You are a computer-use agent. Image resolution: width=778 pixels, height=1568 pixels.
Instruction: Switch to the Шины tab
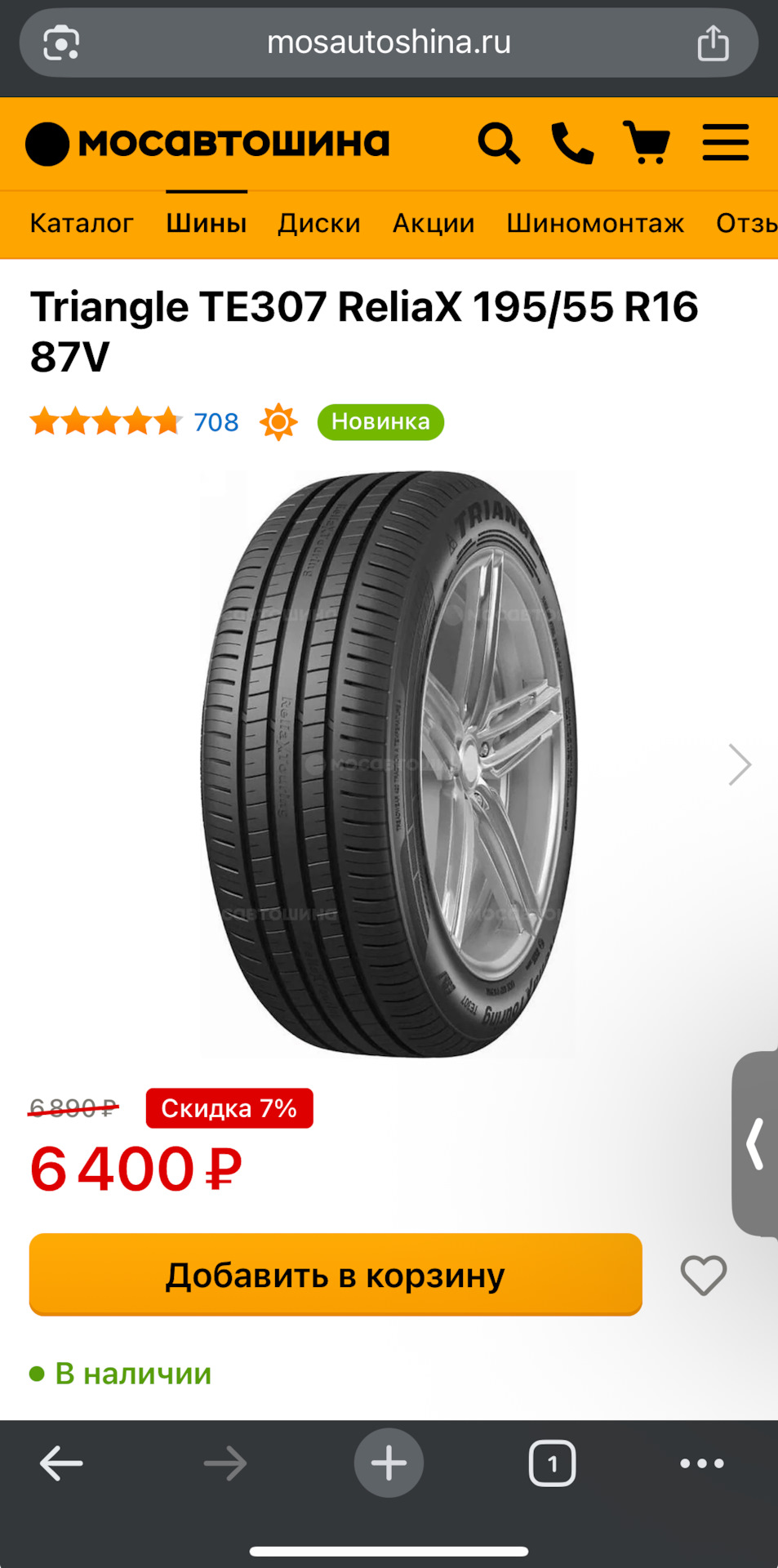tap(207, 223)
